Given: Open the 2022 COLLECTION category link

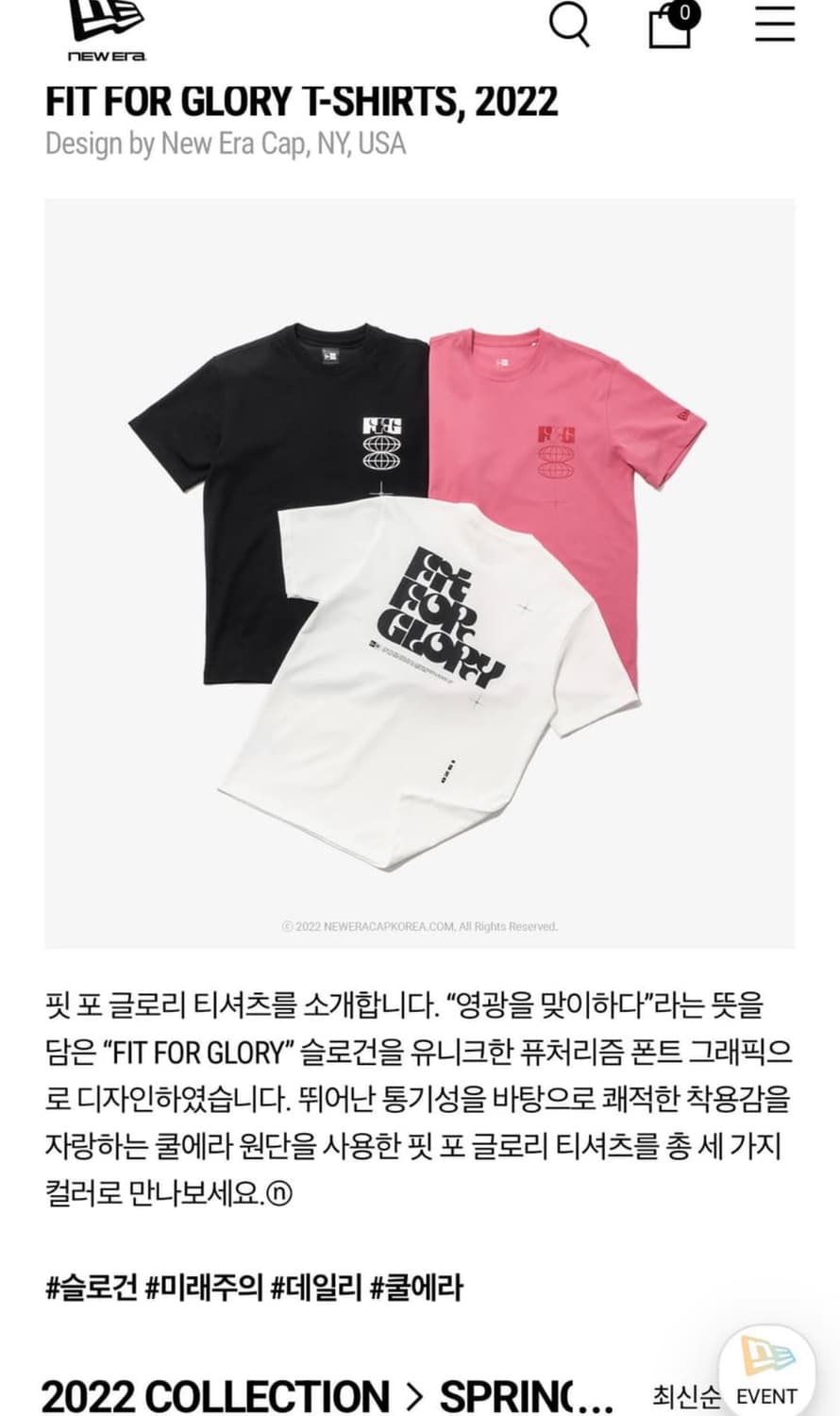Looking at the screenshot, I should click(x=193, y=1391).
